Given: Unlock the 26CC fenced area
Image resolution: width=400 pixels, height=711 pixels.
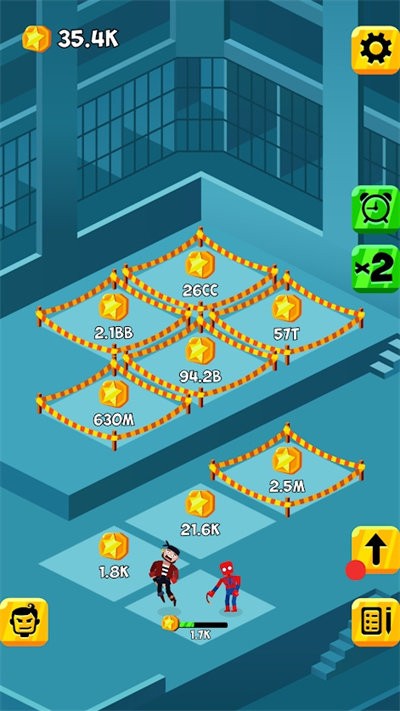Looking at the screenshot, I should point(200,274).
